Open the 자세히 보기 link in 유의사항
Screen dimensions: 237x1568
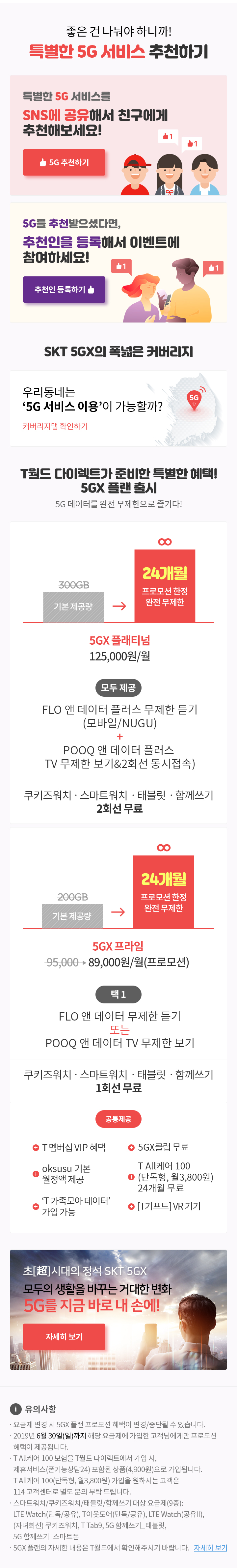click(x=210, y=1549)
